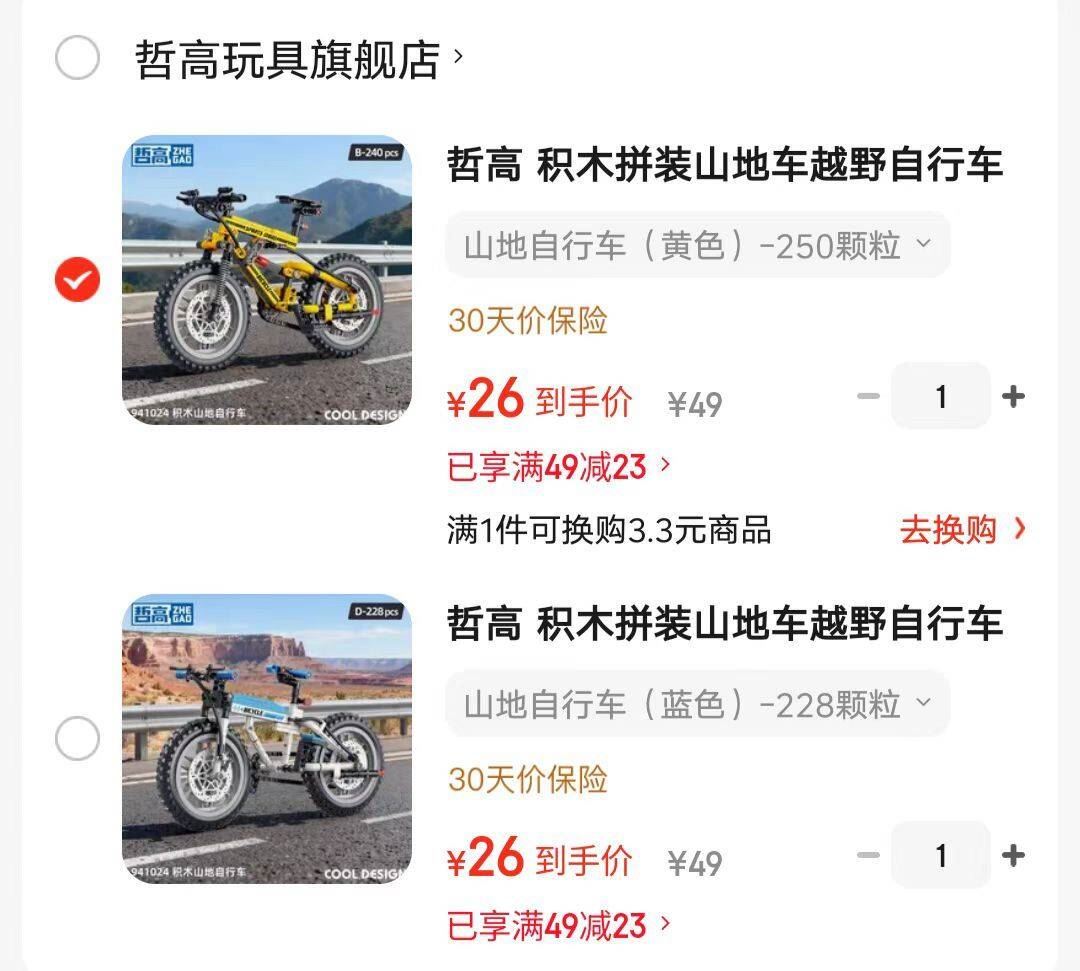Edit the quantity field of yellow bike
The width and height of the screenshot is (1080, 971).
tap(940, 397)
